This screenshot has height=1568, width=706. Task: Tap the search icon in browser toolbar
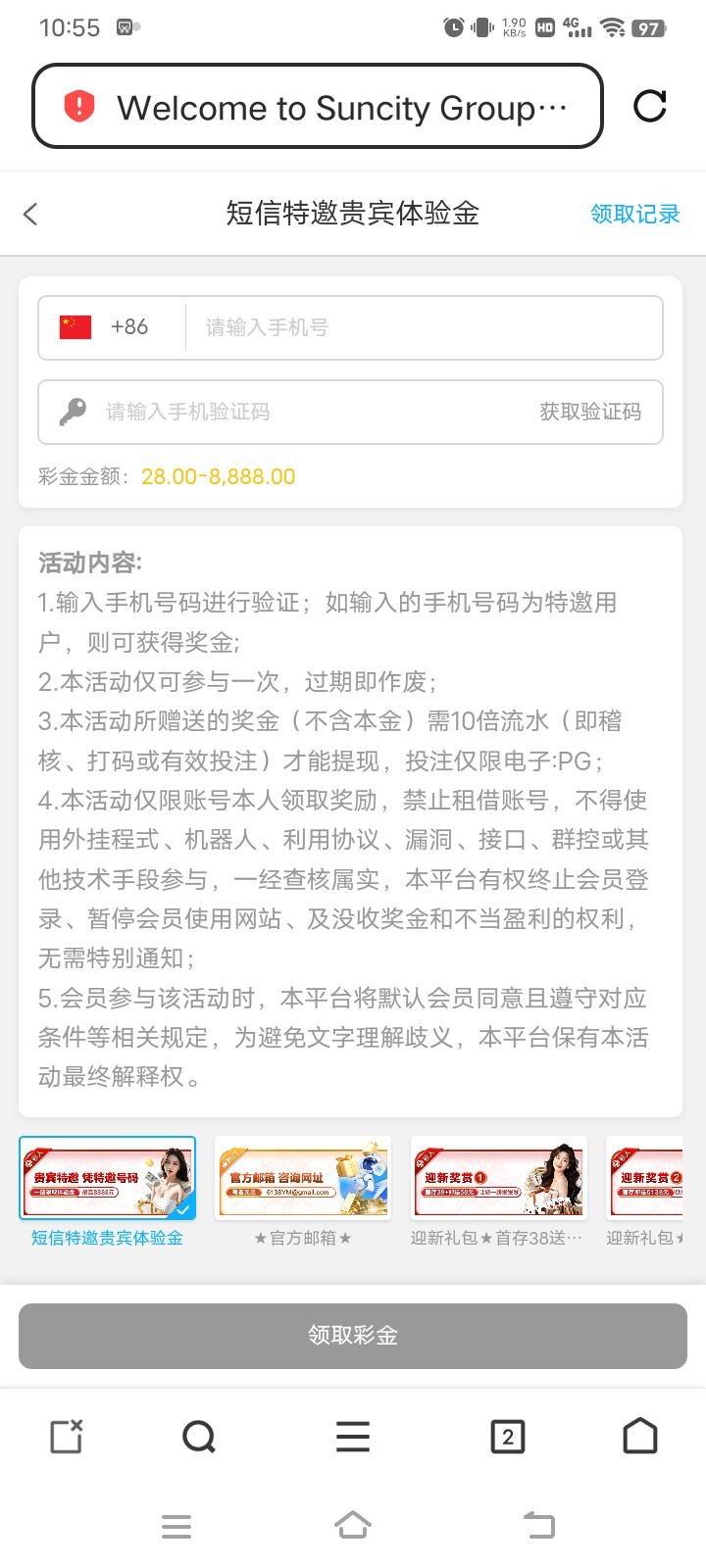199,1437
